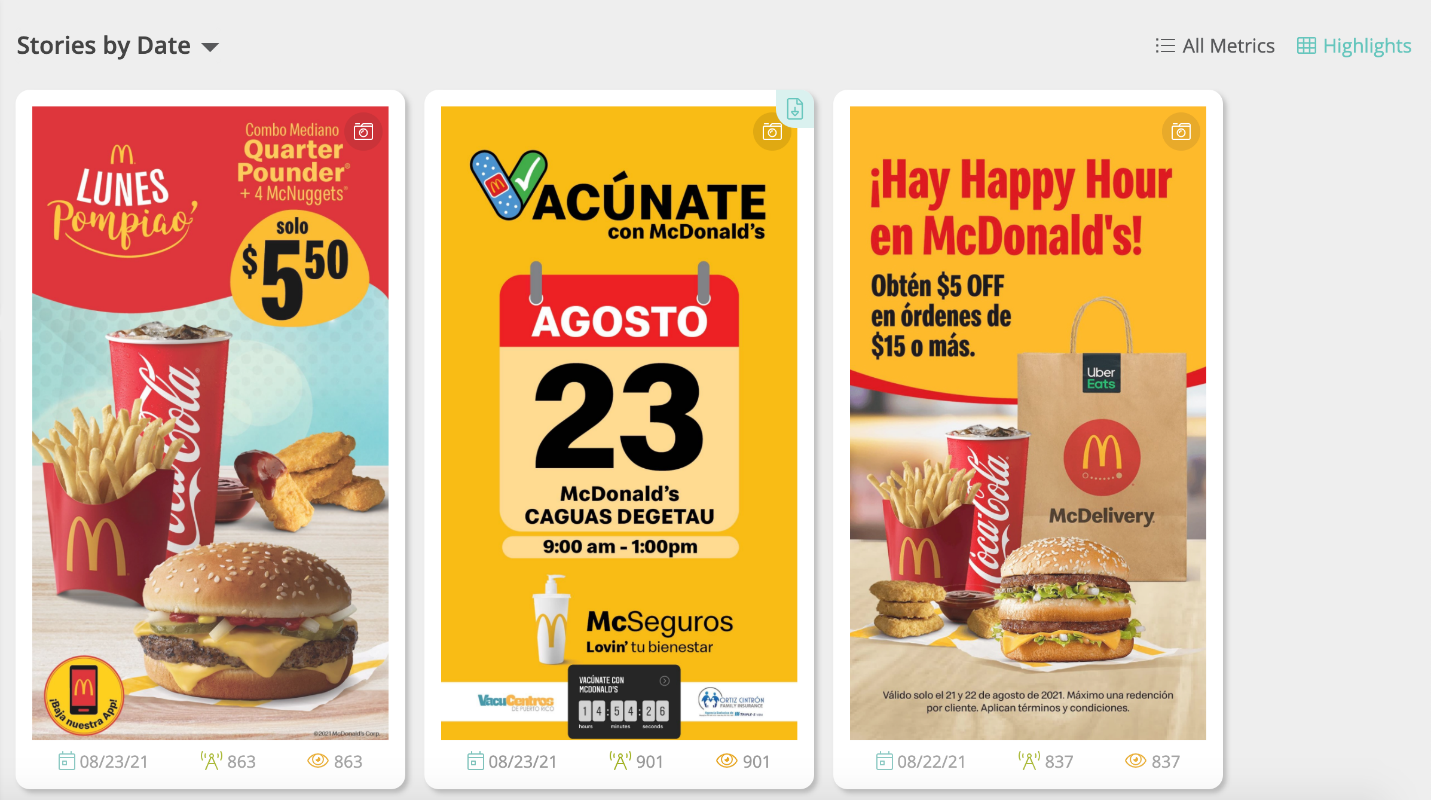Tap the camera icon on Lunes Pompiao story
The height and width of the screenshot is (800, 1431).
[364, 132]
